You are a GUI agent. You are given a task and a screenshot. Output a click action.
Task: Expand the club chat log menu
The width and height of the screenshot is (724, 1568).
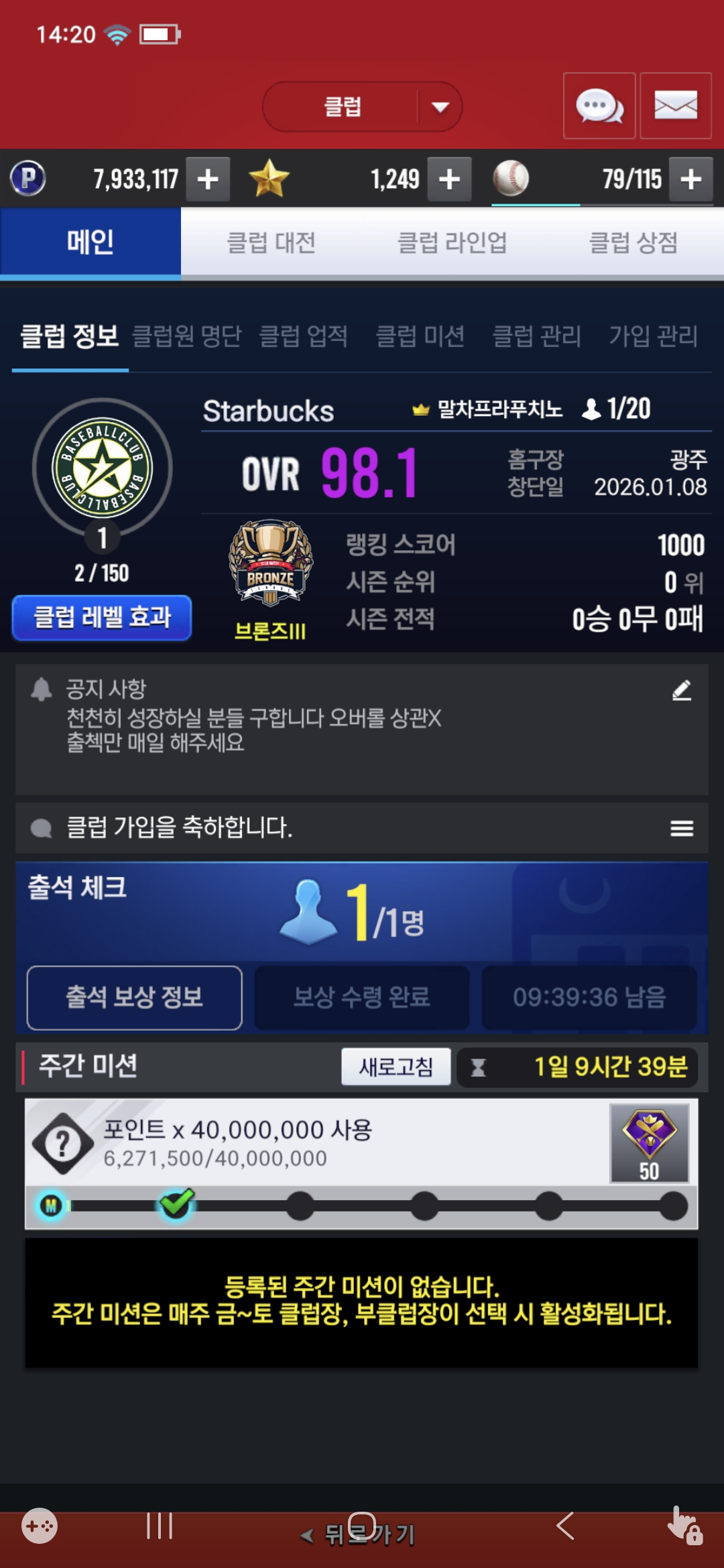pos(681,828)
